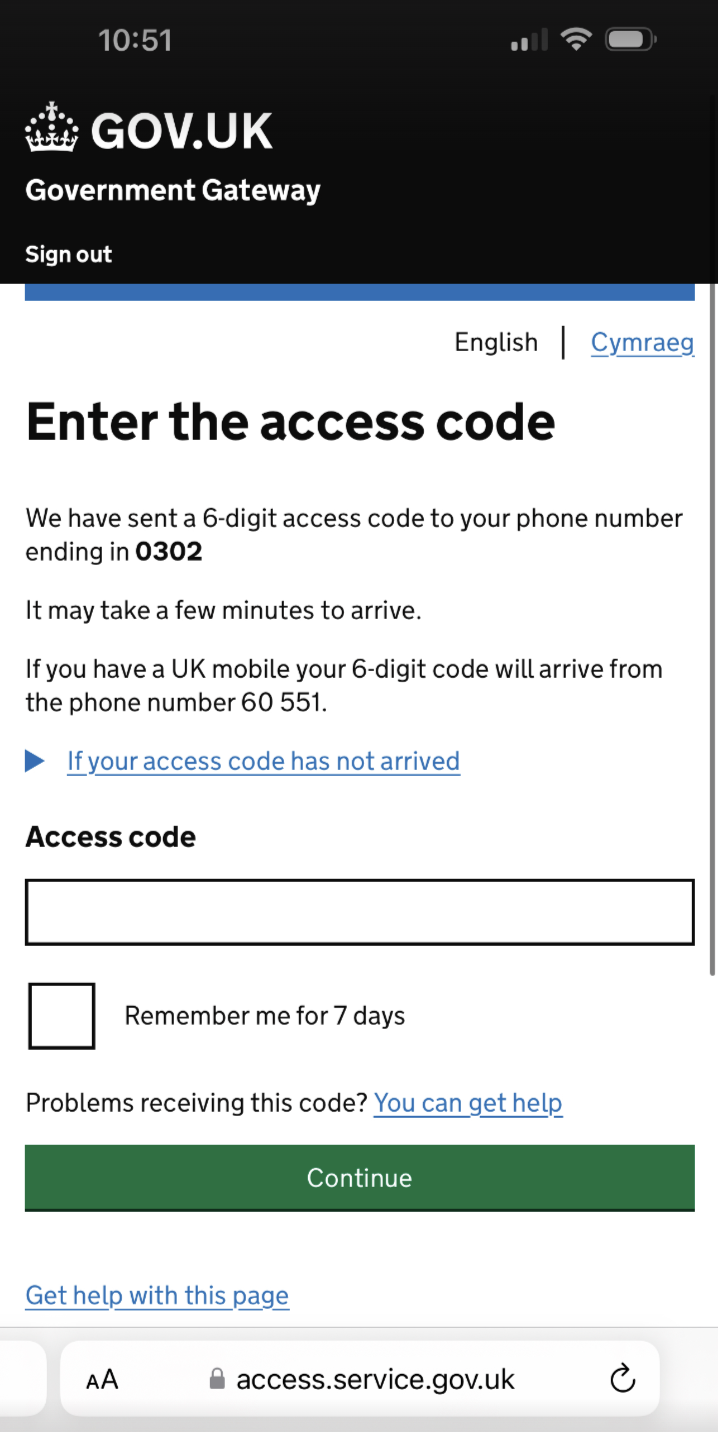Image resolution: width=718 pixels, height=1432 pixels.
Task: Tap the access.service.gov.uk address bar
Action: click(x=375, y=1380)
